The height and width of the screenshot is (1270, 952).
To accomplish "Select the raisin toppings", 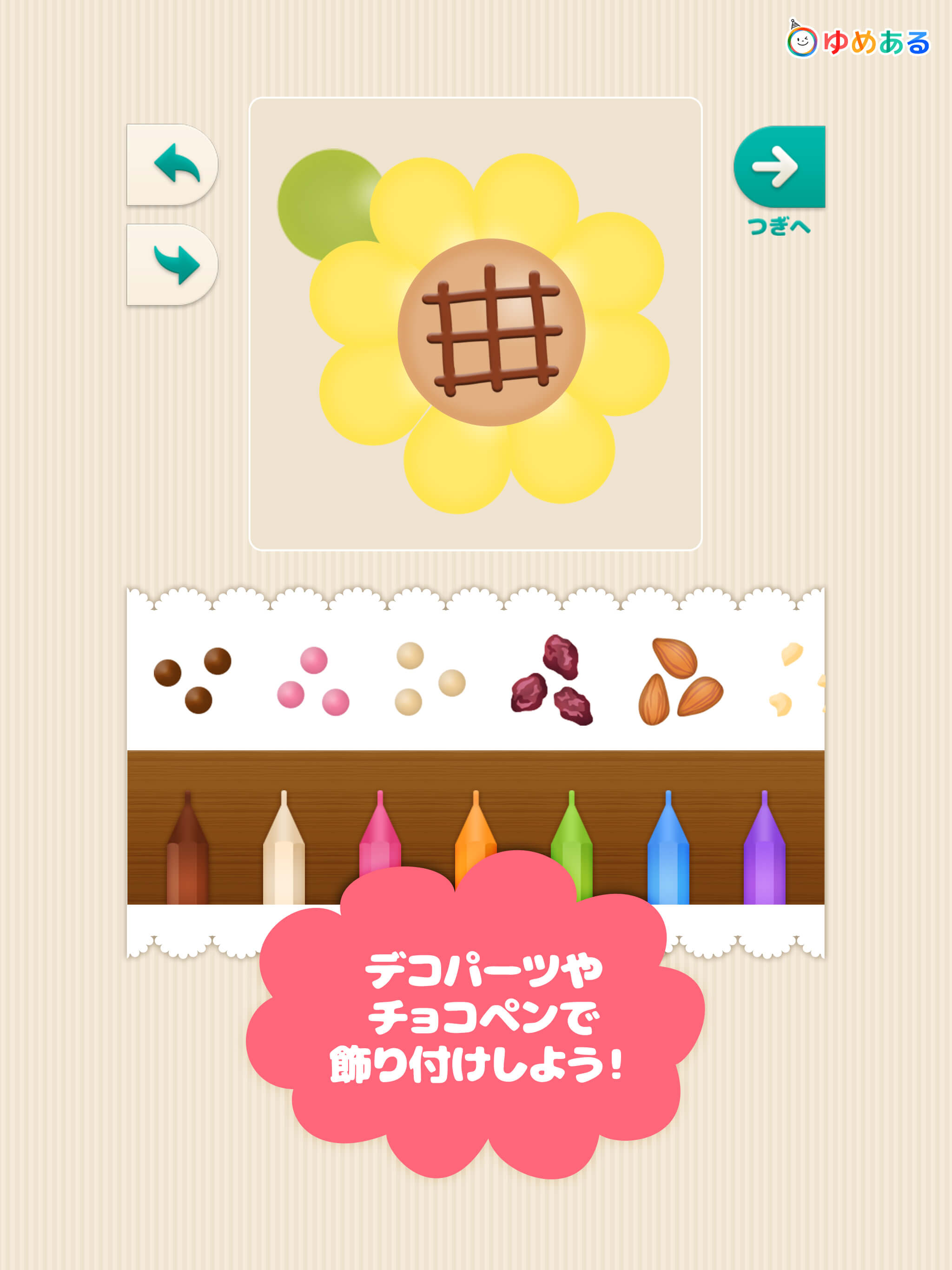I will point(552,681).
